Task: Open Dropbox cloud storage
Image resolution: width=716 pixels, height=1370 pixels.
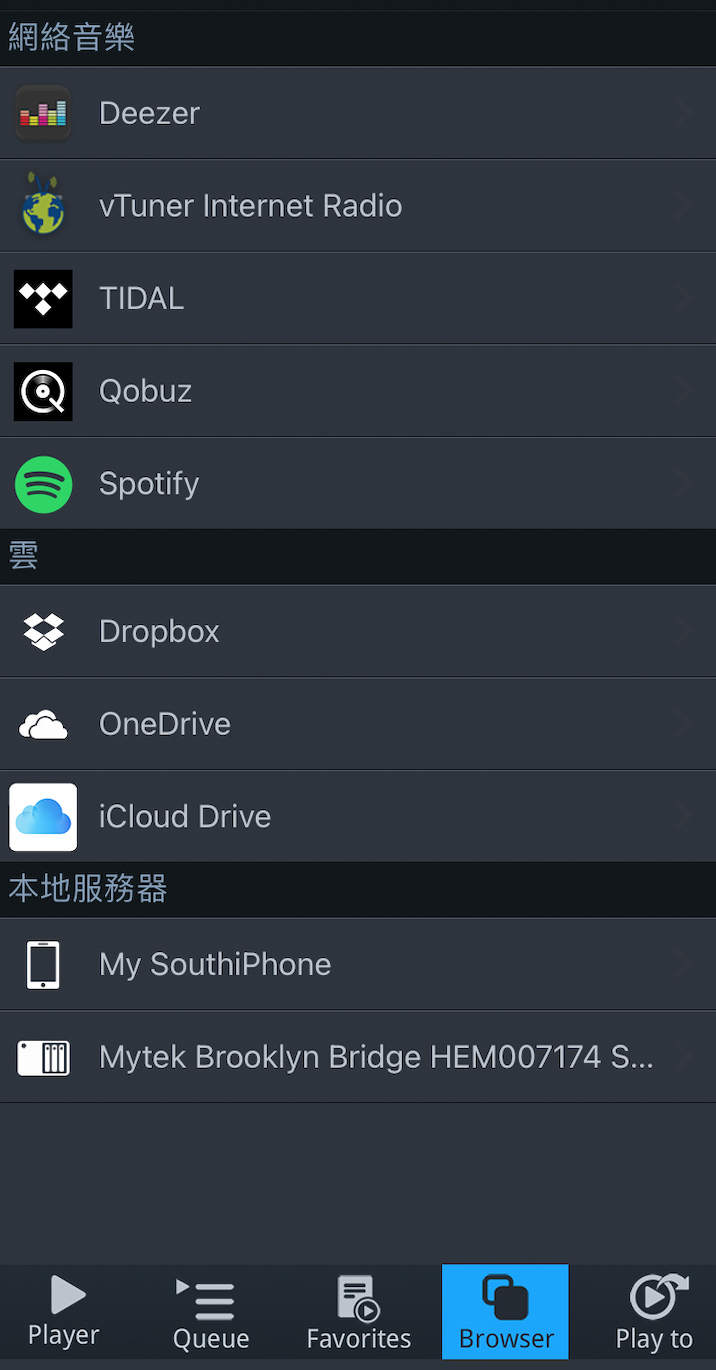Action: tap(358, 631)
